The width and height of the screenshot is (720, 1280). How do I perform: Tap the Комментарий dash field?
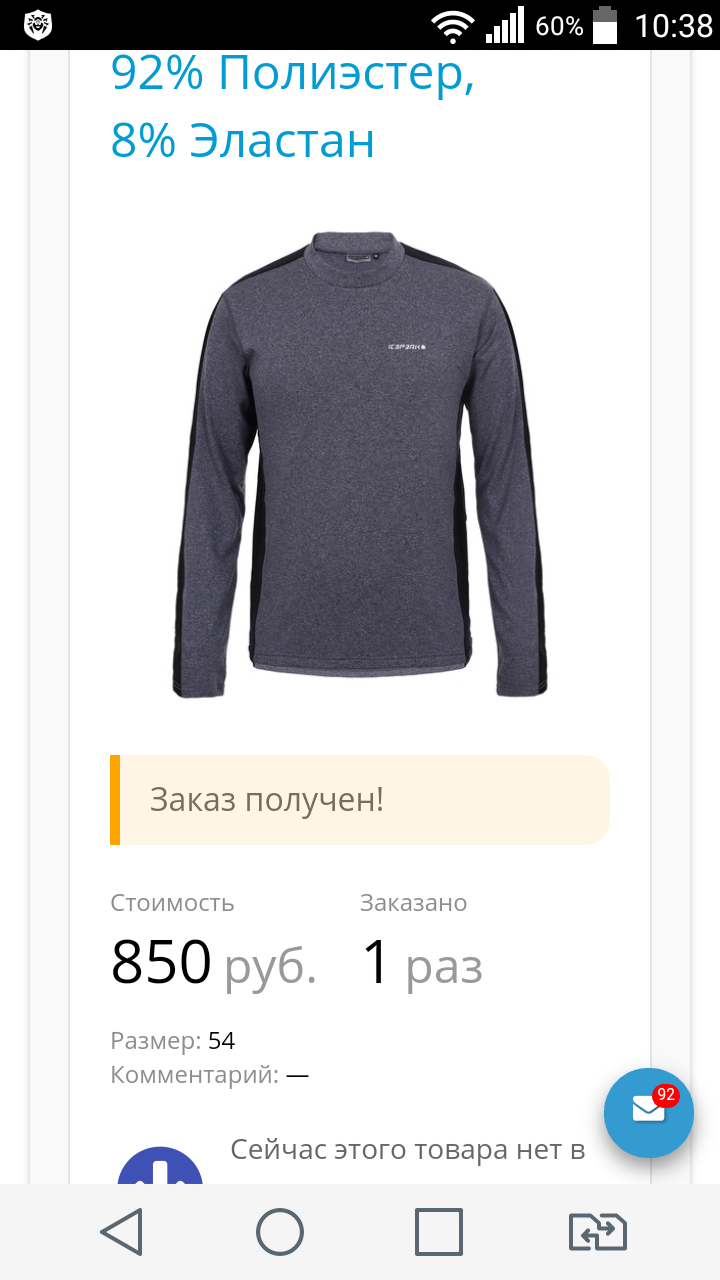[x=298, y=1075]
